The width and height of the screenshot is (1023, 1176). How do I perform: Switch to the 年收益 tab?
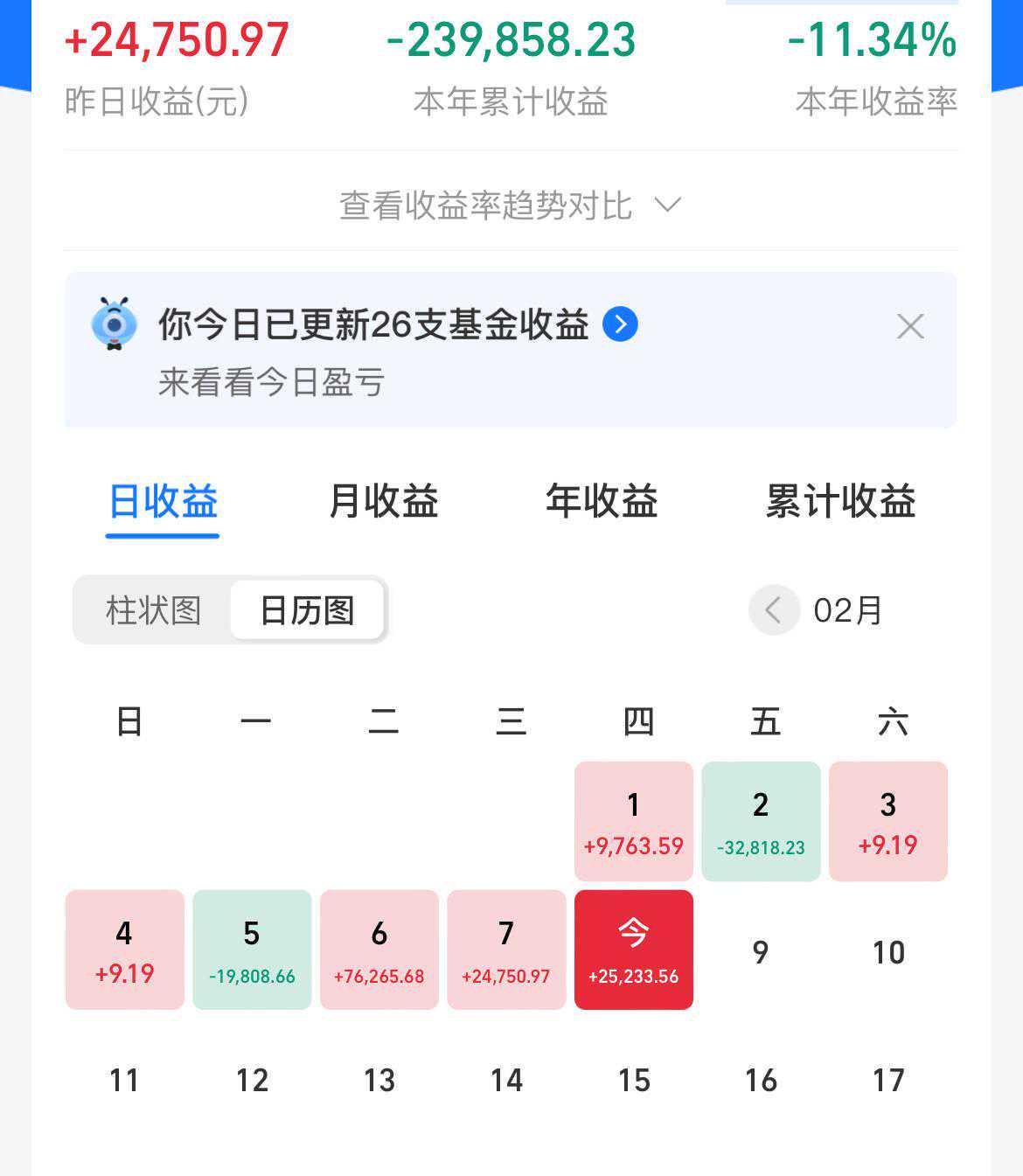pyautogui.click(x=601, y=502)
